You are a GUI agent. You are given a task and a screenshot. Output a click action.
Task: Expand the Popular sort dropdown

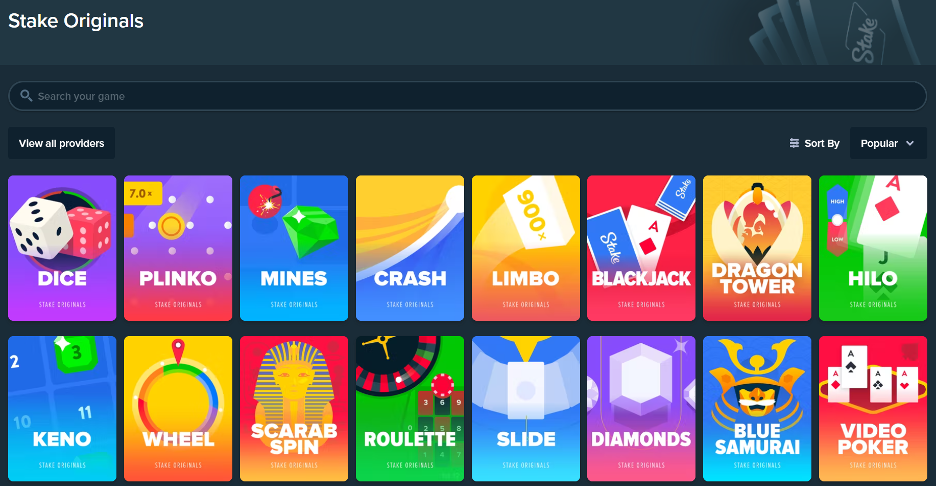tap(888, 143)
